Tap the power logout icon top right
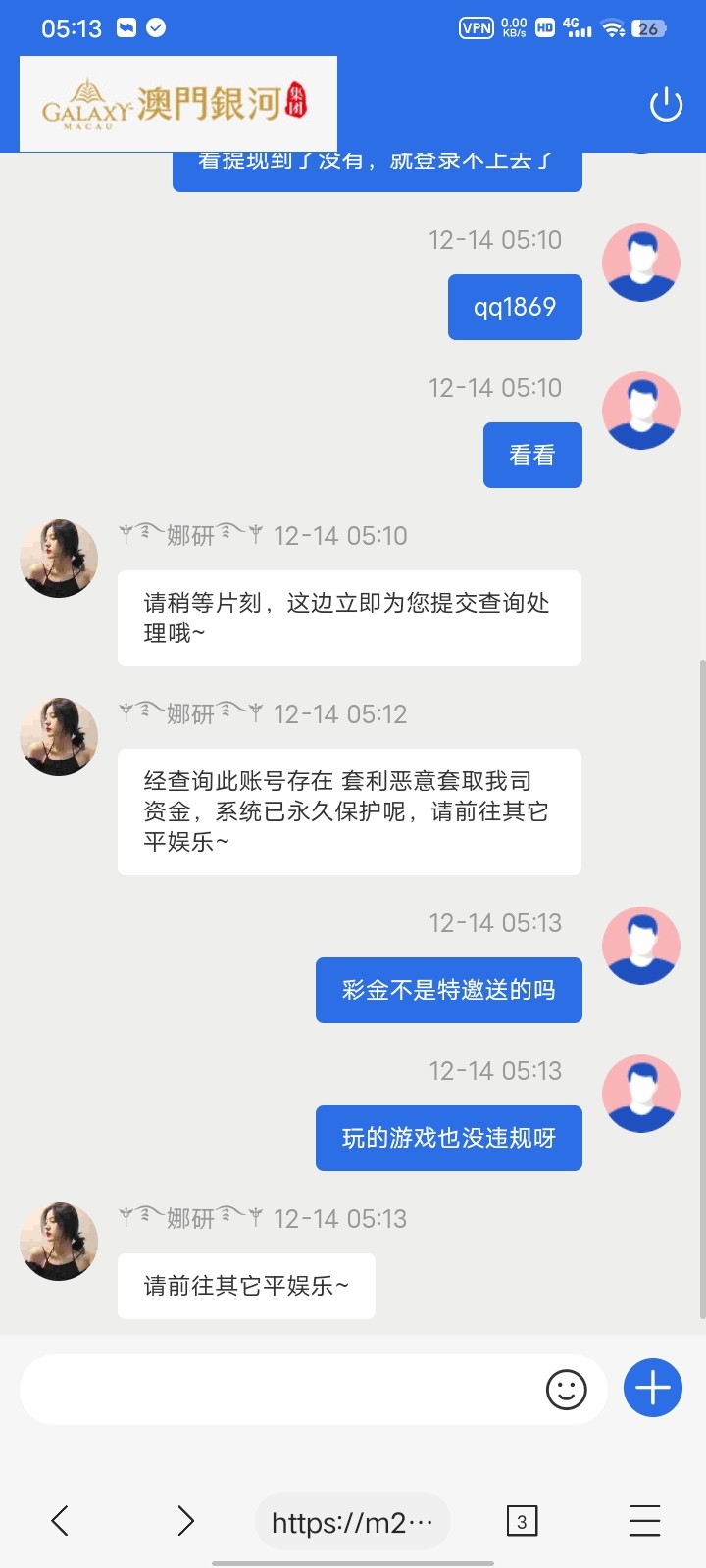This screenshot has height=1568, width=706. 666,105
